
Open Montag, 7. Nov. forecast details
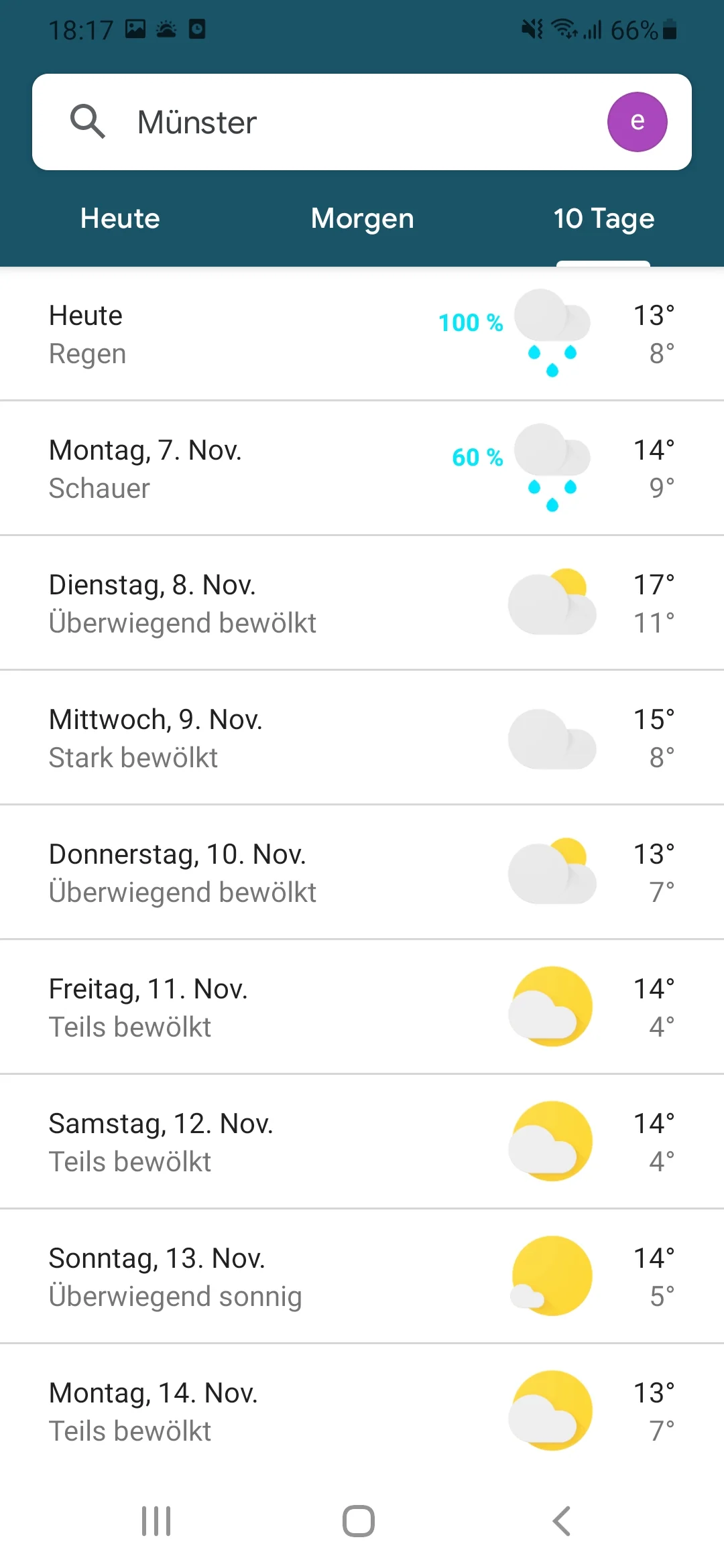362,468
